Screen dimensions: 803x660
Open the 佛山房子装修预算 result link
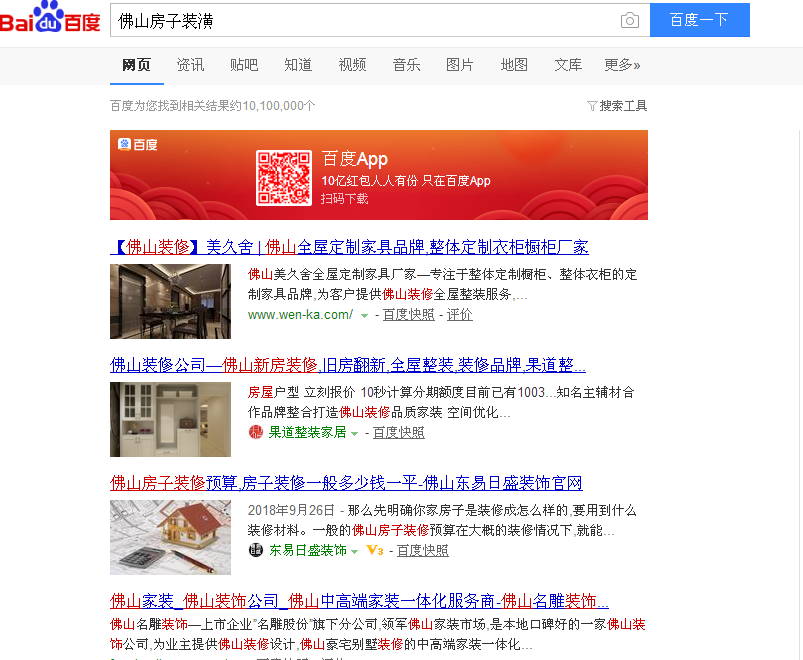(346, 483)
